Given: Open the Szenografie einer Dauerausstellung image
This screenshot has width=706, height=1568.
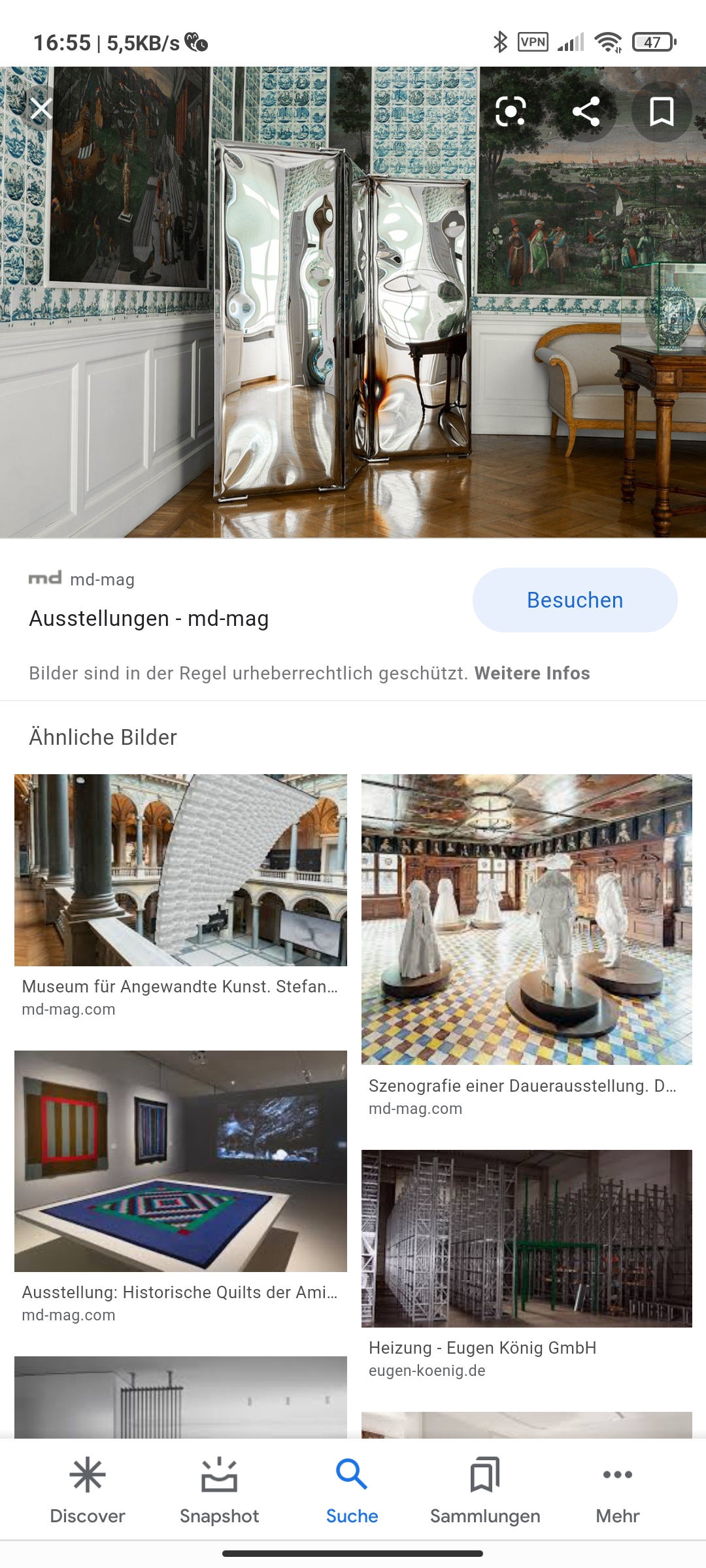Looking at the screenshot, I should [x=526, y=919].
